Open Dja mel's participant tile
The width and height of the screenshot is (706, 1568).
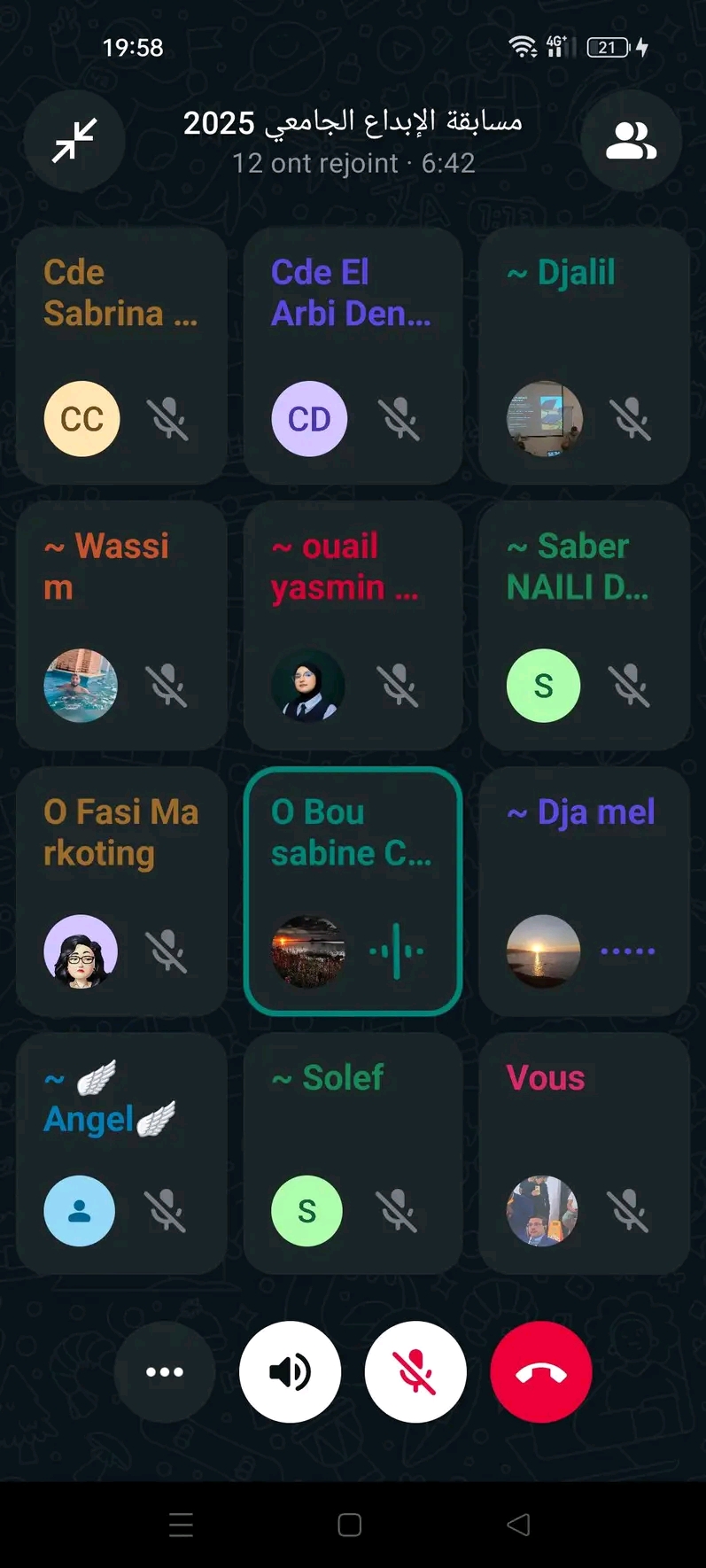(584, 891)
